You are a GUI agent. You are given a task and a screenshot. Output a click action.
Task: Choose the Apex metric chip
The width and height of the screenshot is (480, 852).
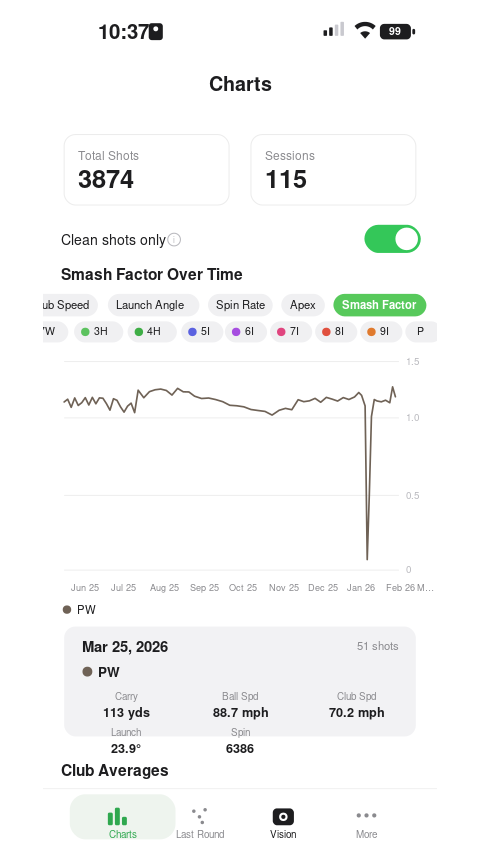[303, 305]
